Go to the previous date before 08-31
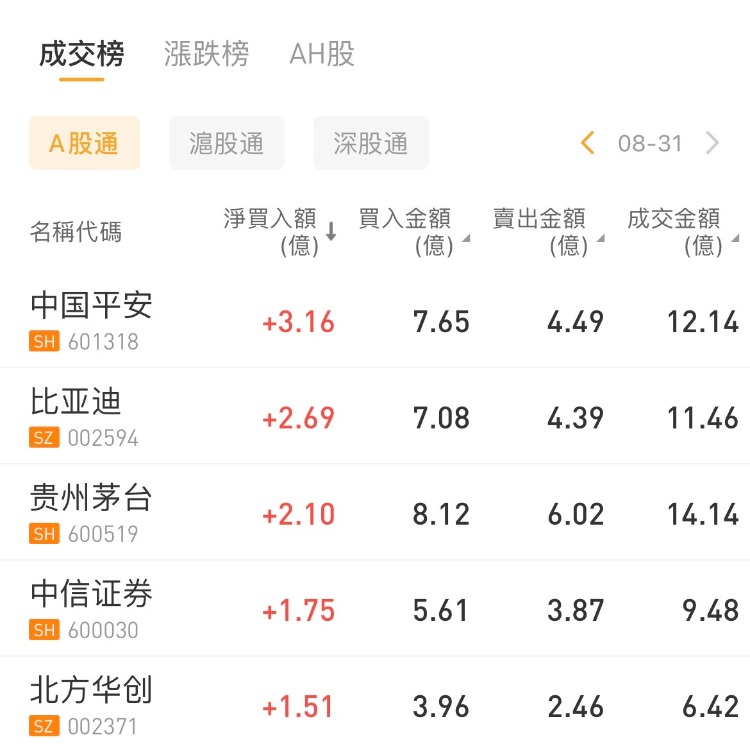 (588, 144)
